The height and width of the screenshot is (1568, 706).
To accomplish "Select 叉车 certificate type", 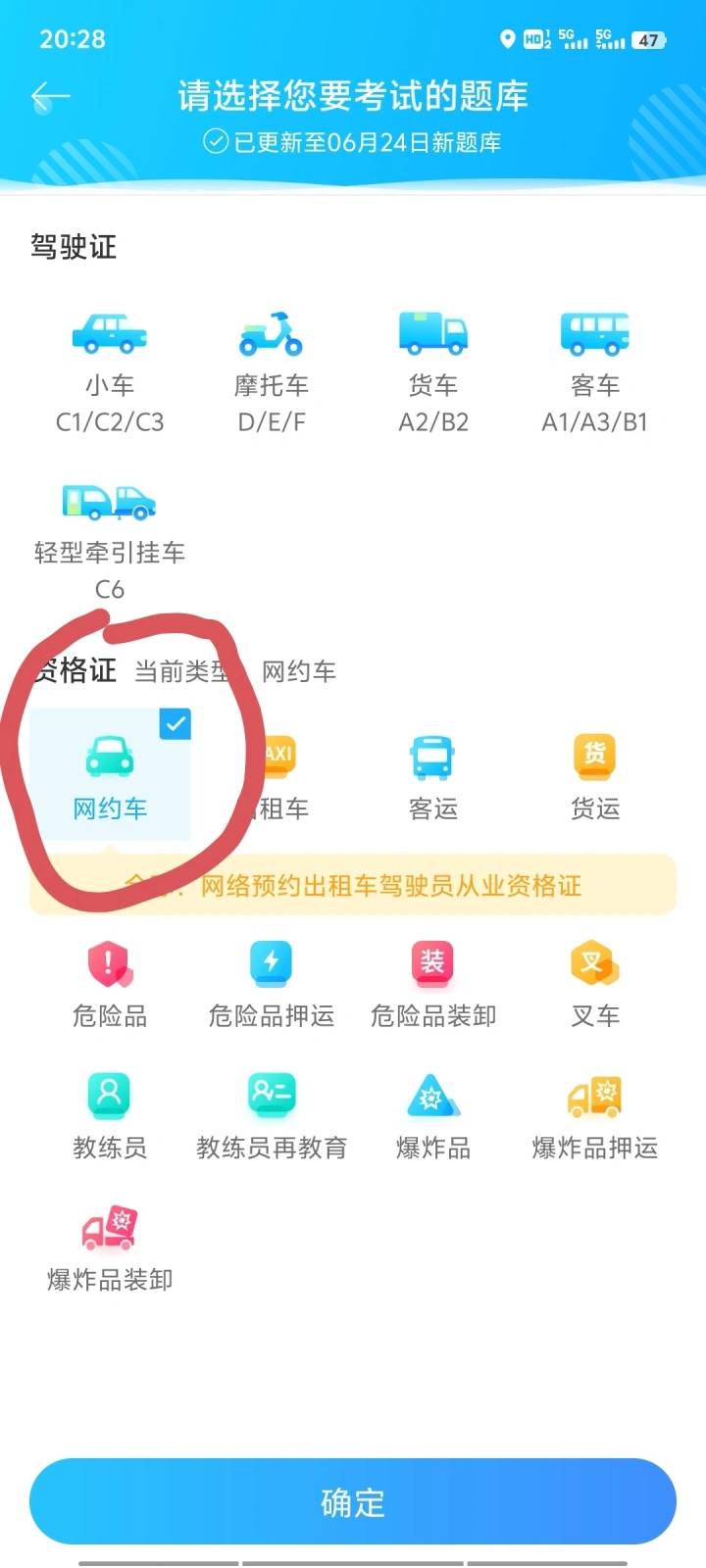I will tap(595, 985).
